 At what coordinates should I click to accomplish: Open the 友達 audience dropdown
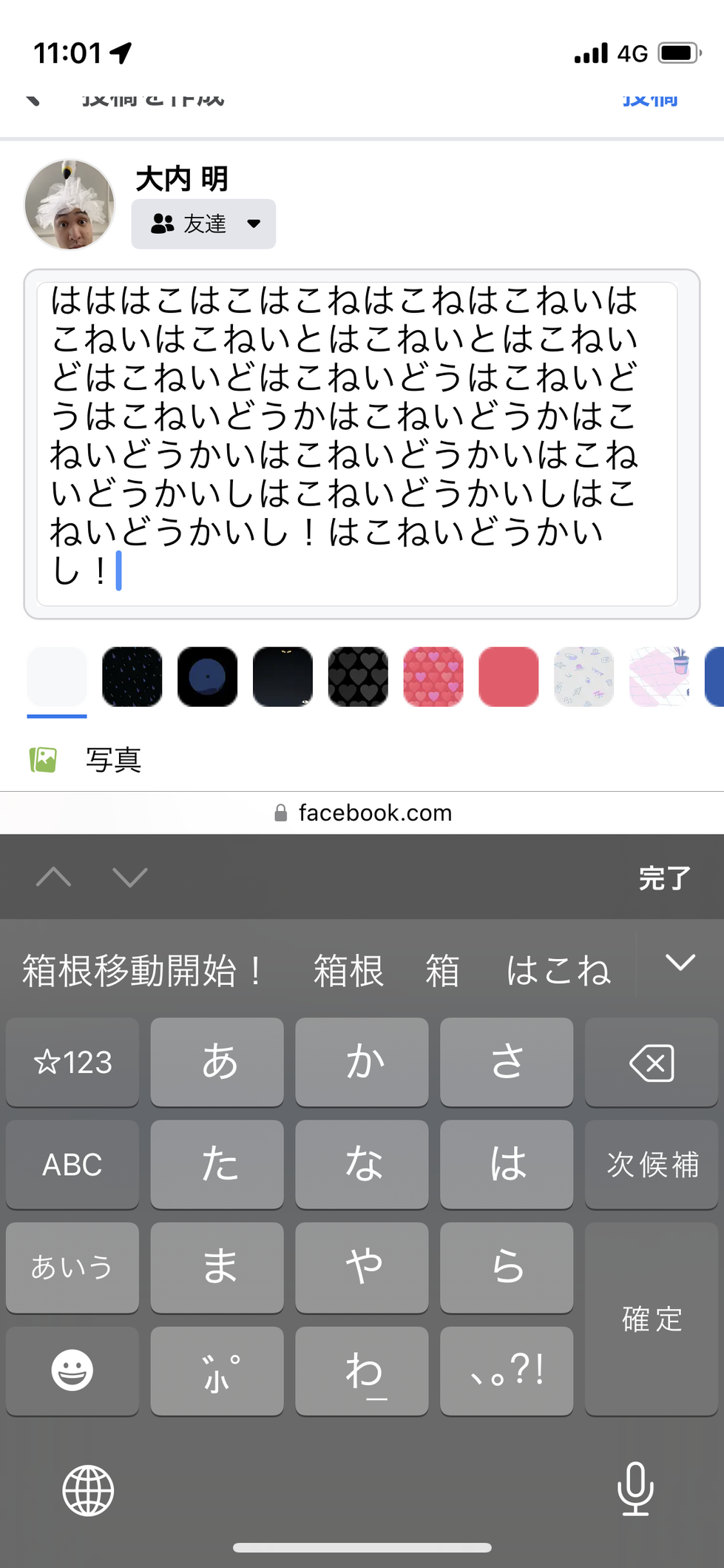pos(203,223)
